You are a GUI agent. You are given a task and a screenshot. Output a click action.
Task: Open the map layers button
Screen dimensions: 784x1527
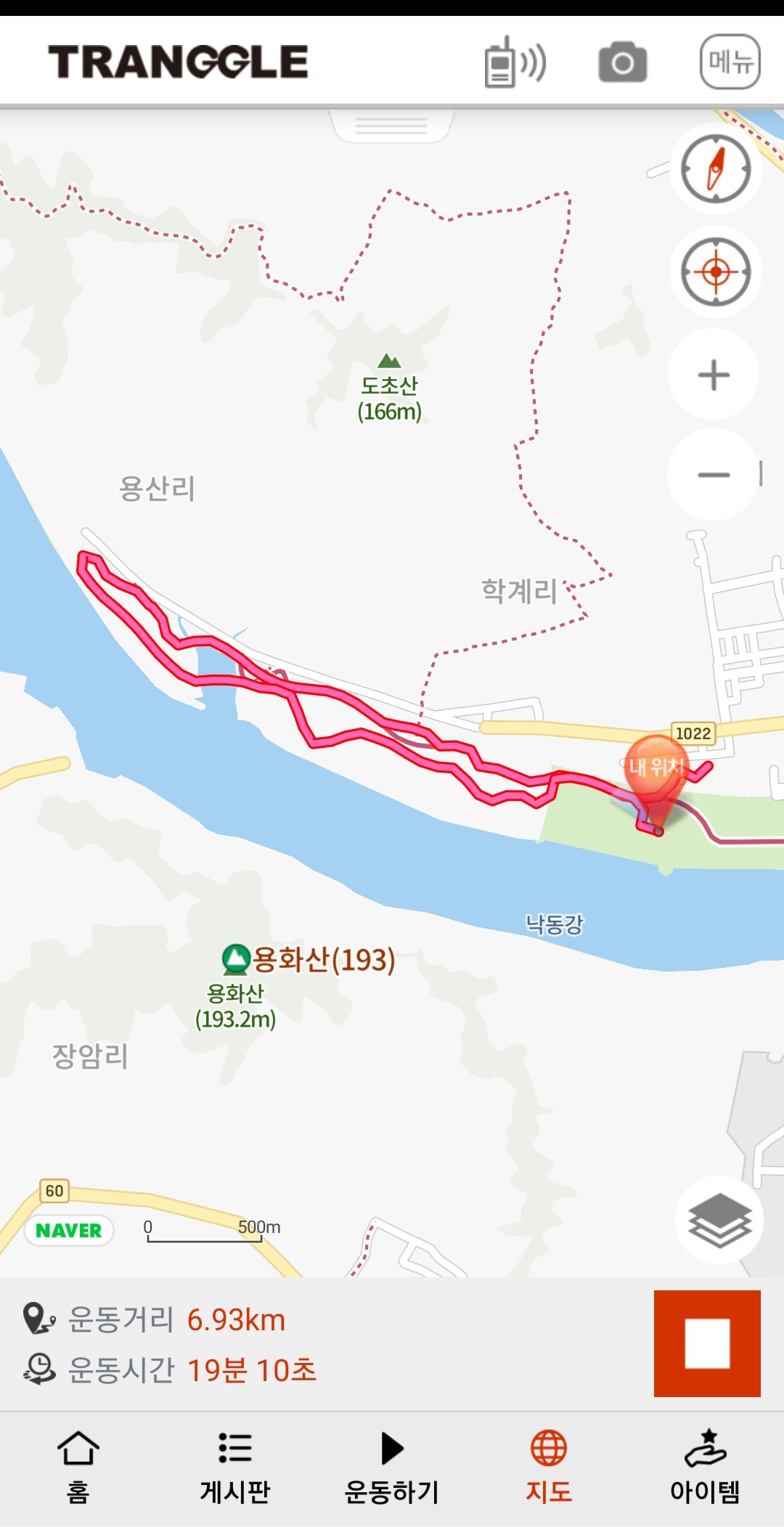tap(719, 1220)
